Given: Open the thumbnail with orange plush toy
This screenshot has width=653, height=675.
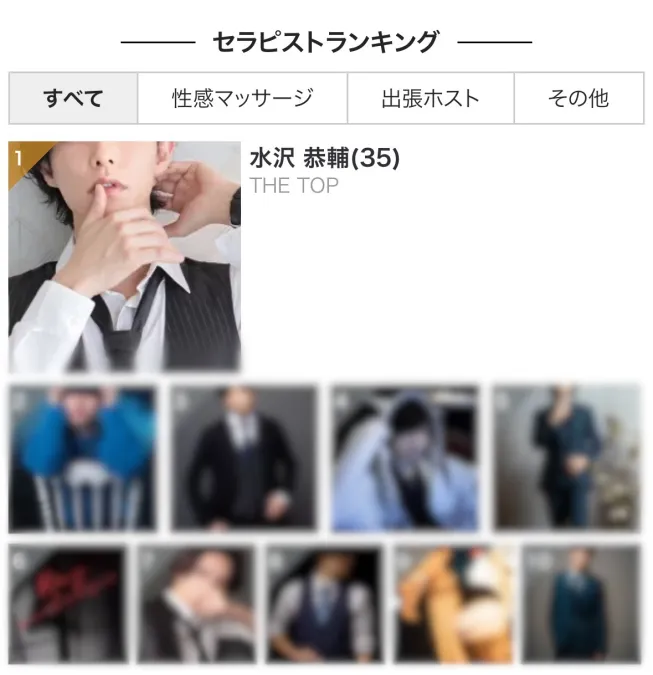Looking at the screenshot, I should click(x=453, y=603).
